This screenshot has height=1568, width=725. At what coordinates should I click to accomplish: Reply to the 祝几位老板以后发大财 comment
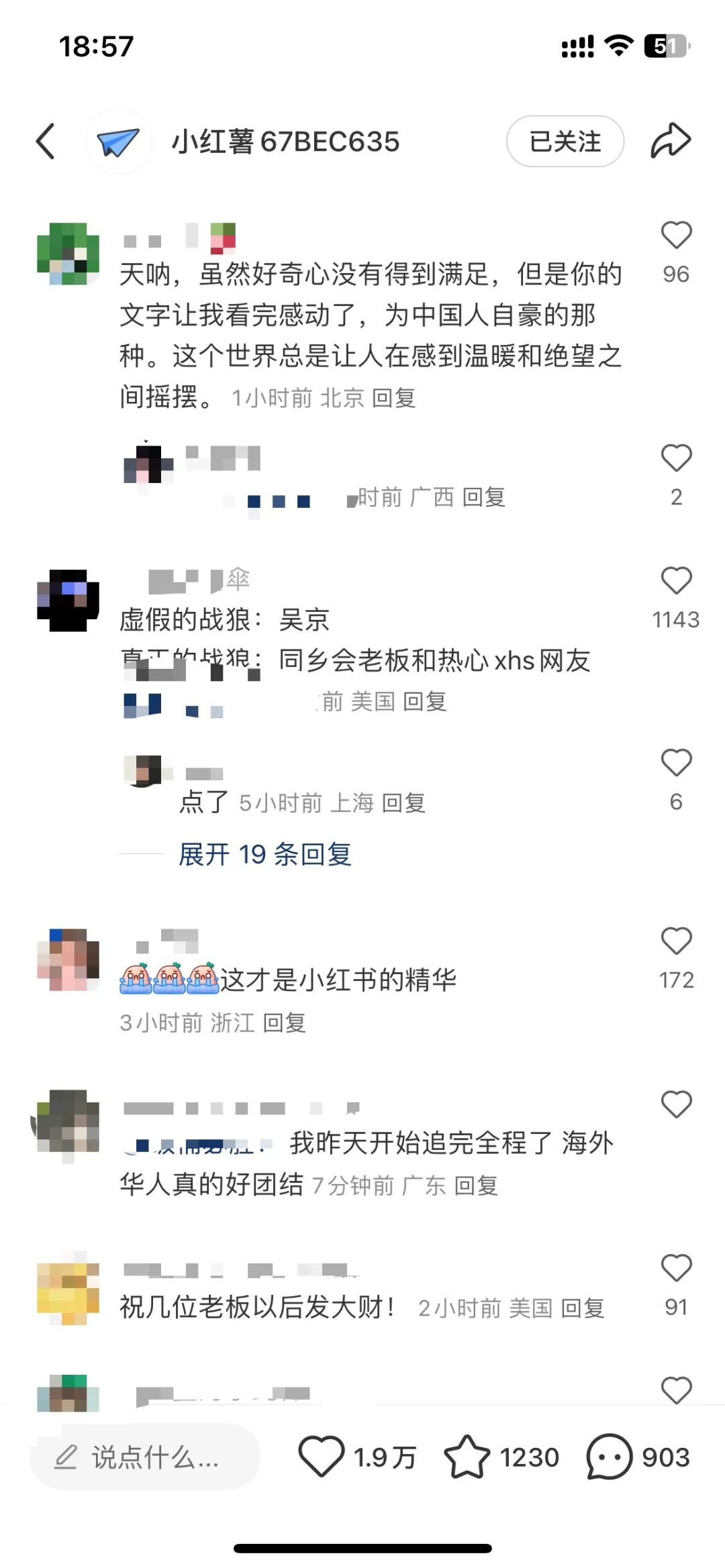(x=582, y=1308)
